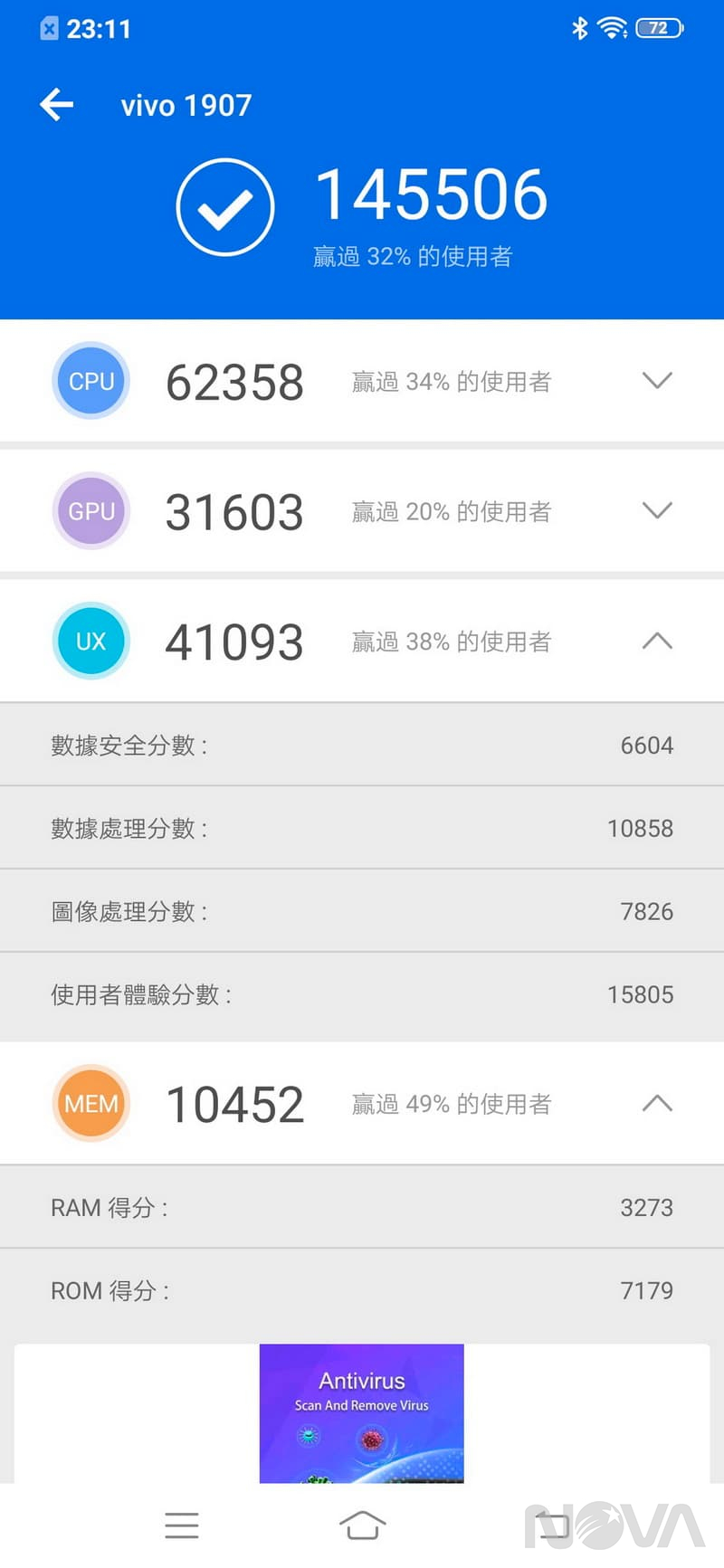
Task: Open the recent apps navigation icon
Action: (x=182, y=1525)
